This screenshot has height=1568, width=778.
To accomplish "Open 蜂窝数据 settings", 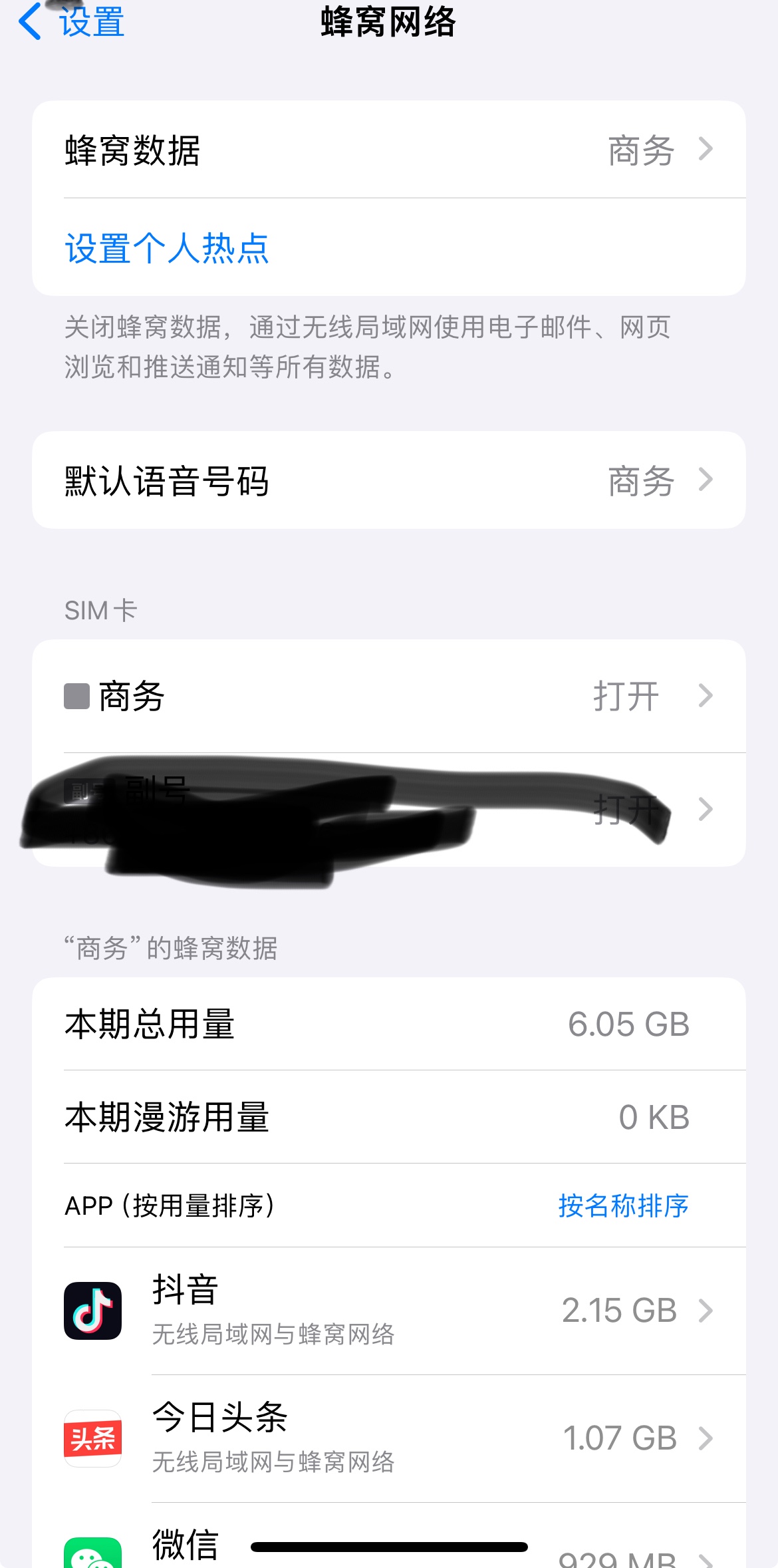I will [388, 150].
